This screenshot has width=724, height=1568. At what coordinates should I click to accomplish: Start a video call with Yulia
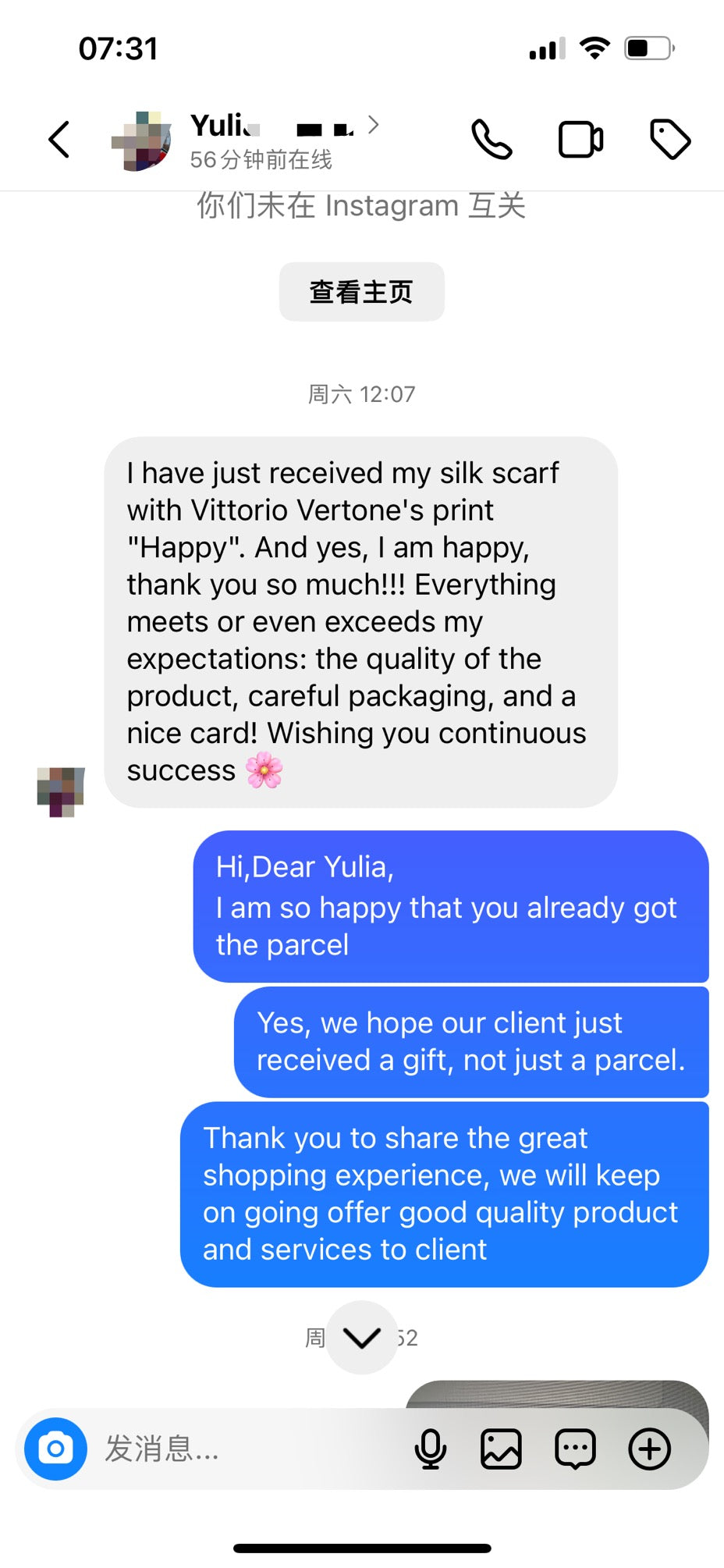tap(580, 140)
